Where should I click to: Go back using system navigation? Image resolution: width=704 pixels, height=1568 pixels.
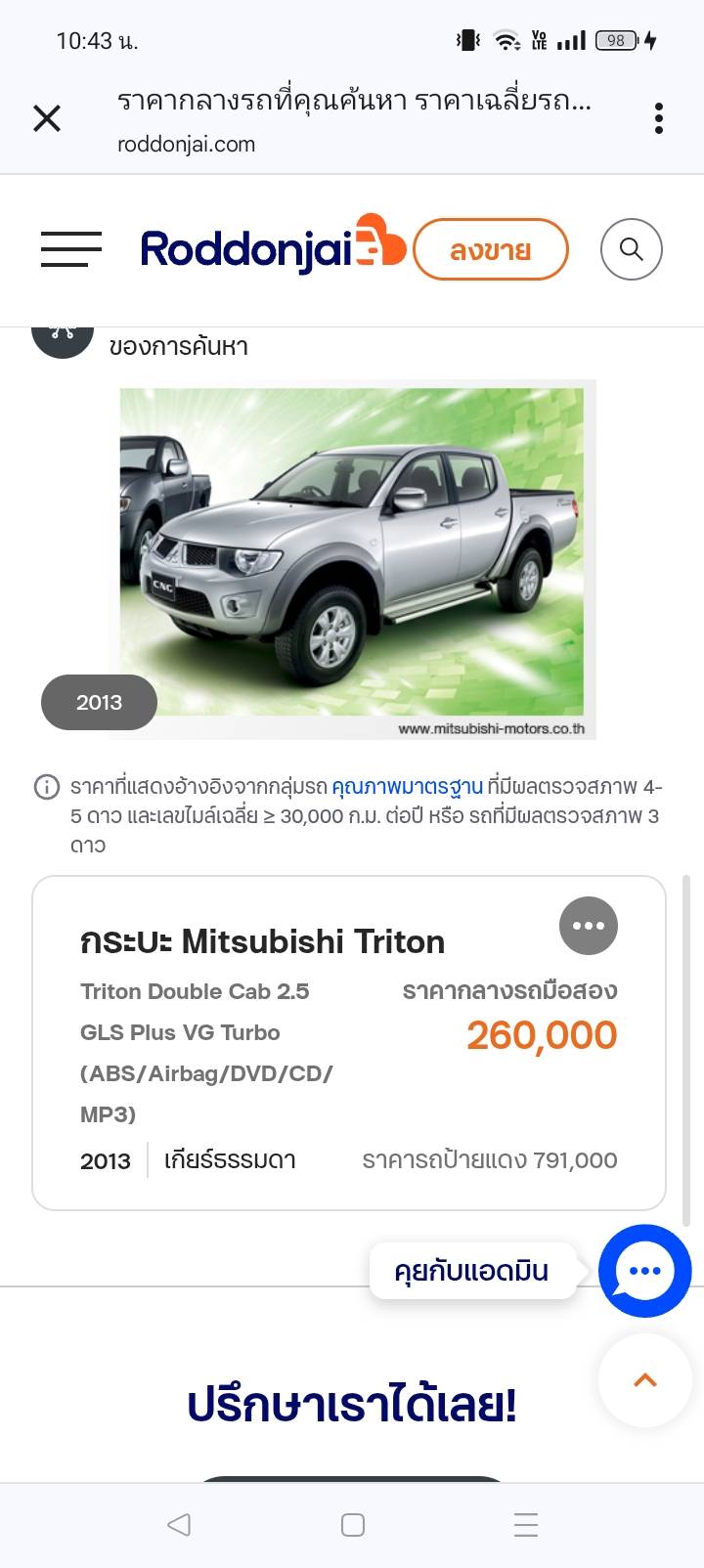(x=179, y=1524)
